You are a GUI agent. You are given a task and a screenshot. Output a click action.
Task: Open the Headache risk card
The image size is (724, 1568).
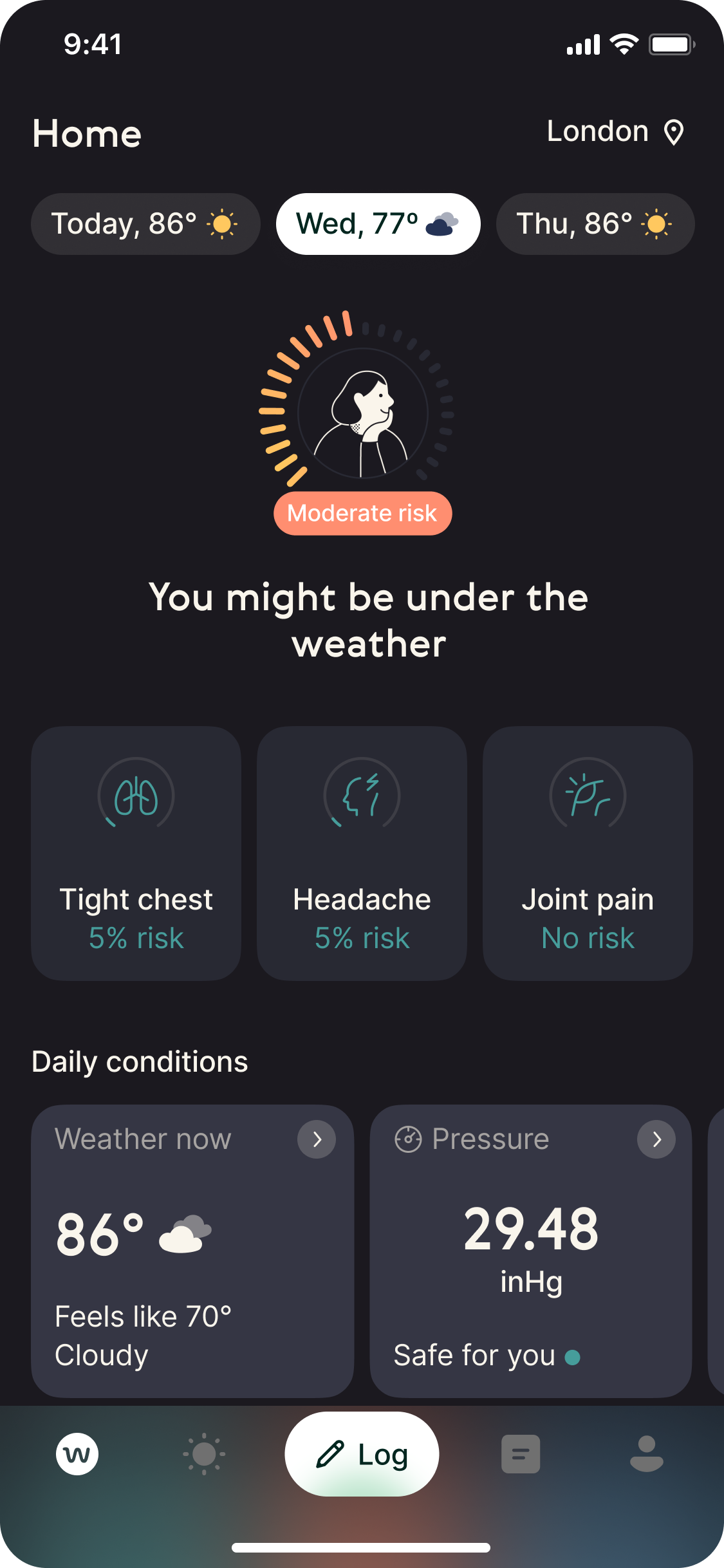pyautogui.click(x=362, y=853)
